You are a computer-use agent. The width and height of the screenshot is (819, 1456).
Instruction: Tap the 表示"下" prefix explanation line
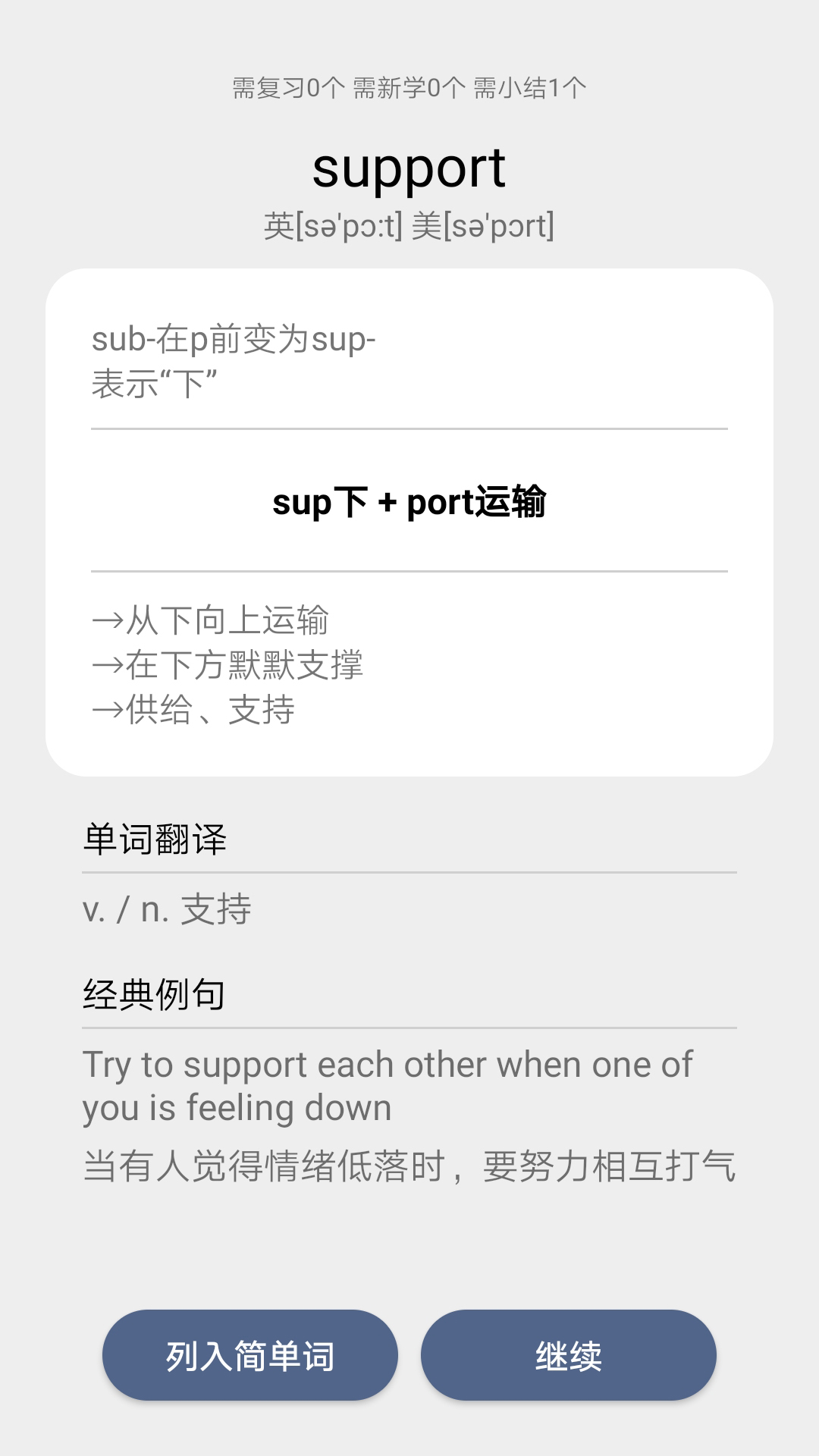tap(152, 386)
